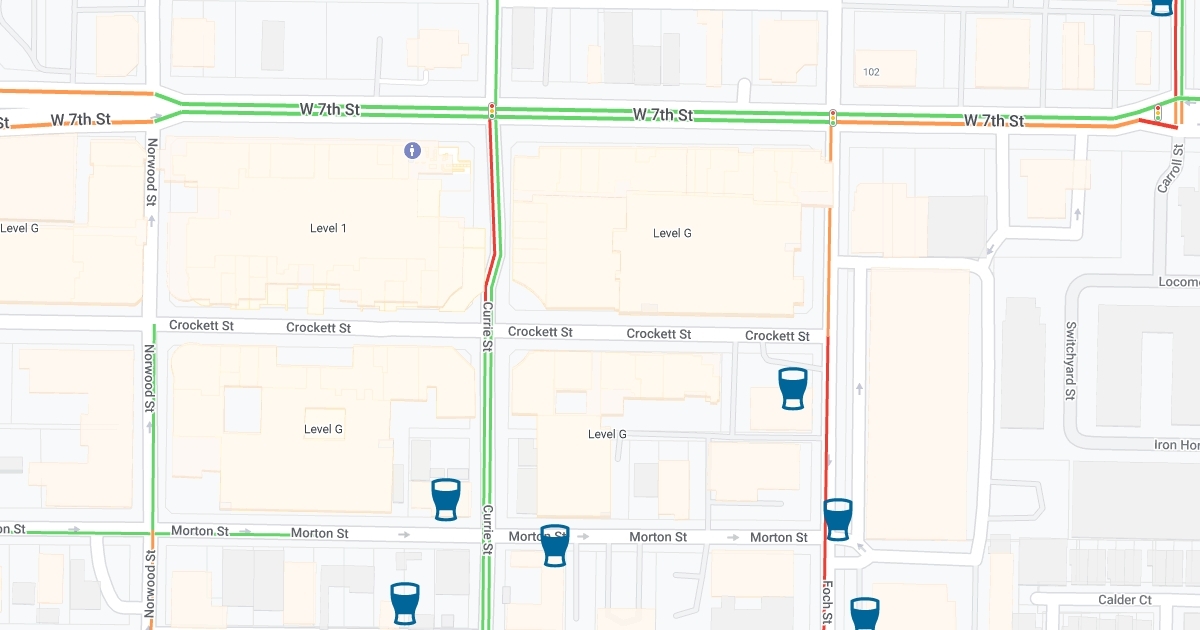Viewport: 1200px width, 630px height.
Task: Select the beer marker below Crockett St near Foch St
Action: click(793, 388)
